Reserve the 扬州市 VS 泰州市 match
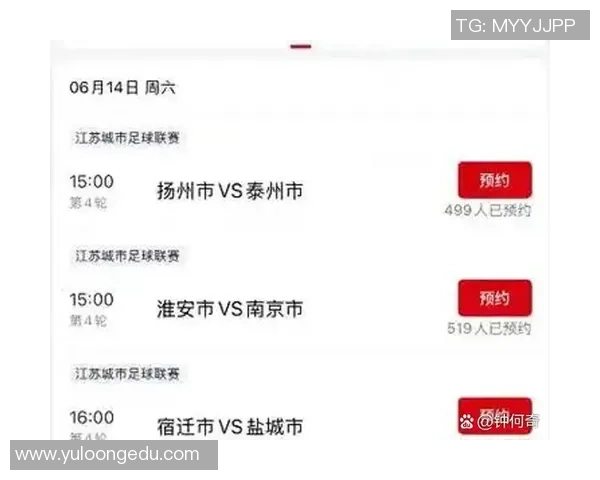 [495, 181]
